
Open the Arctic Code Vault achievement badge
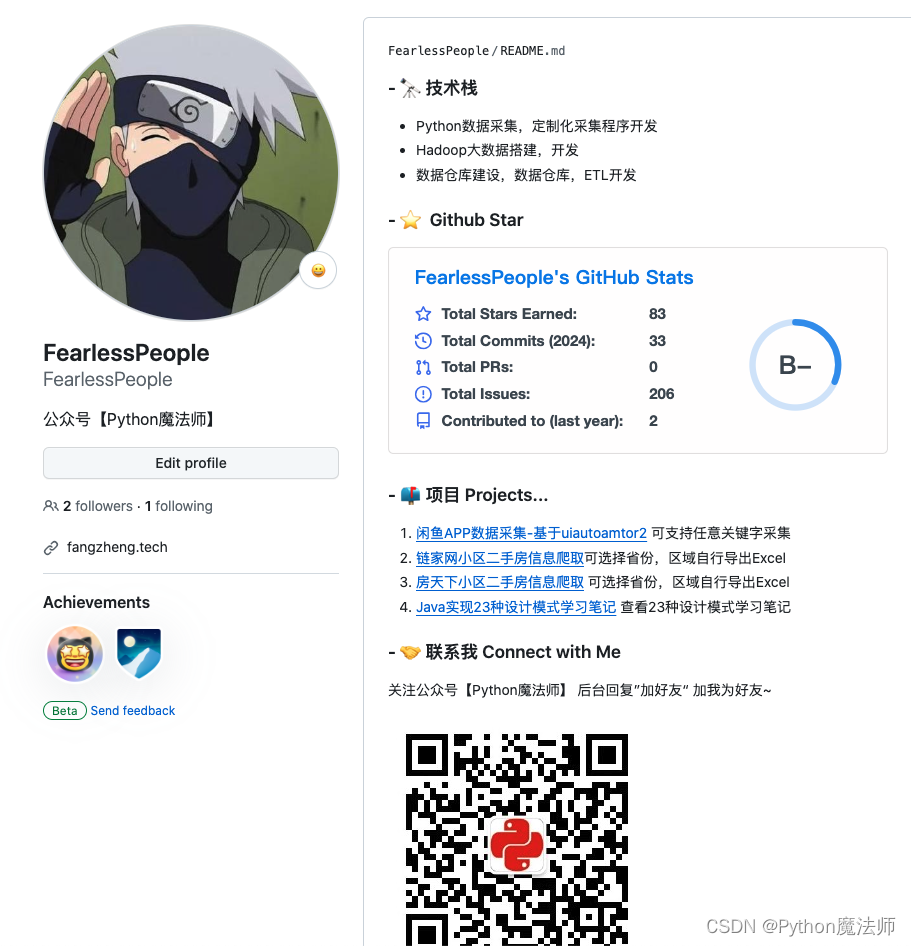click(139, 654)
